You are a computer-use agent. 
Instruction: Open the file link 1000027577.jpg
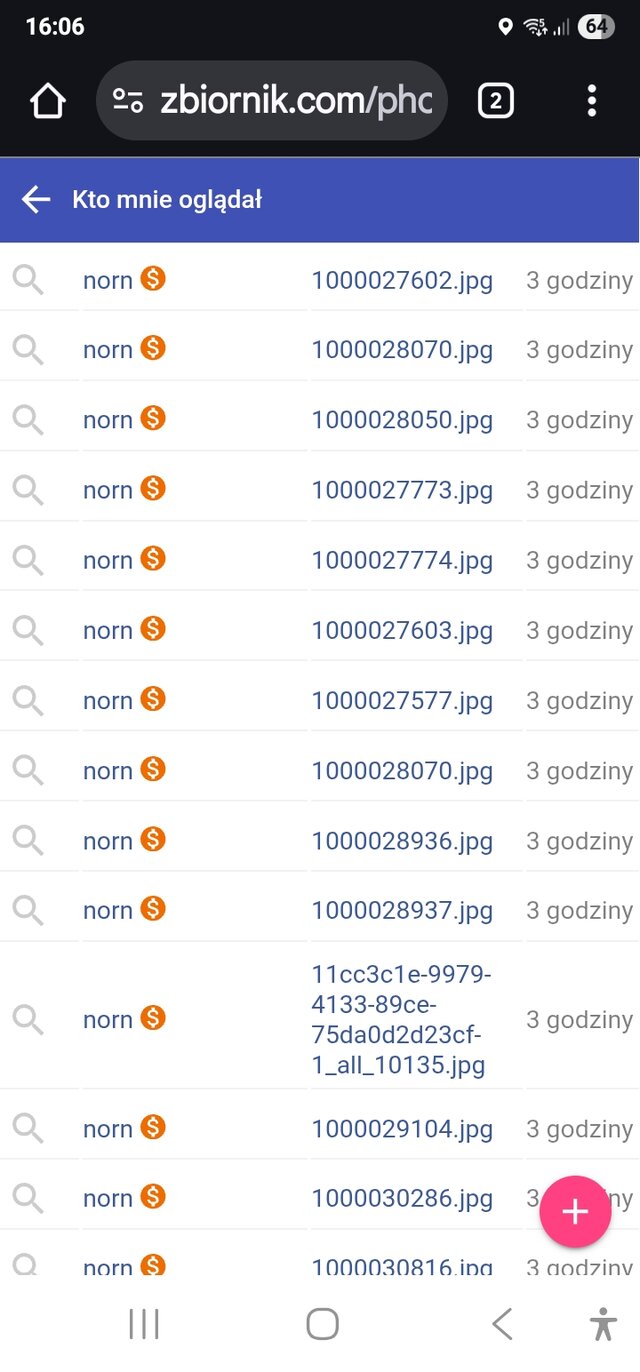402,700
